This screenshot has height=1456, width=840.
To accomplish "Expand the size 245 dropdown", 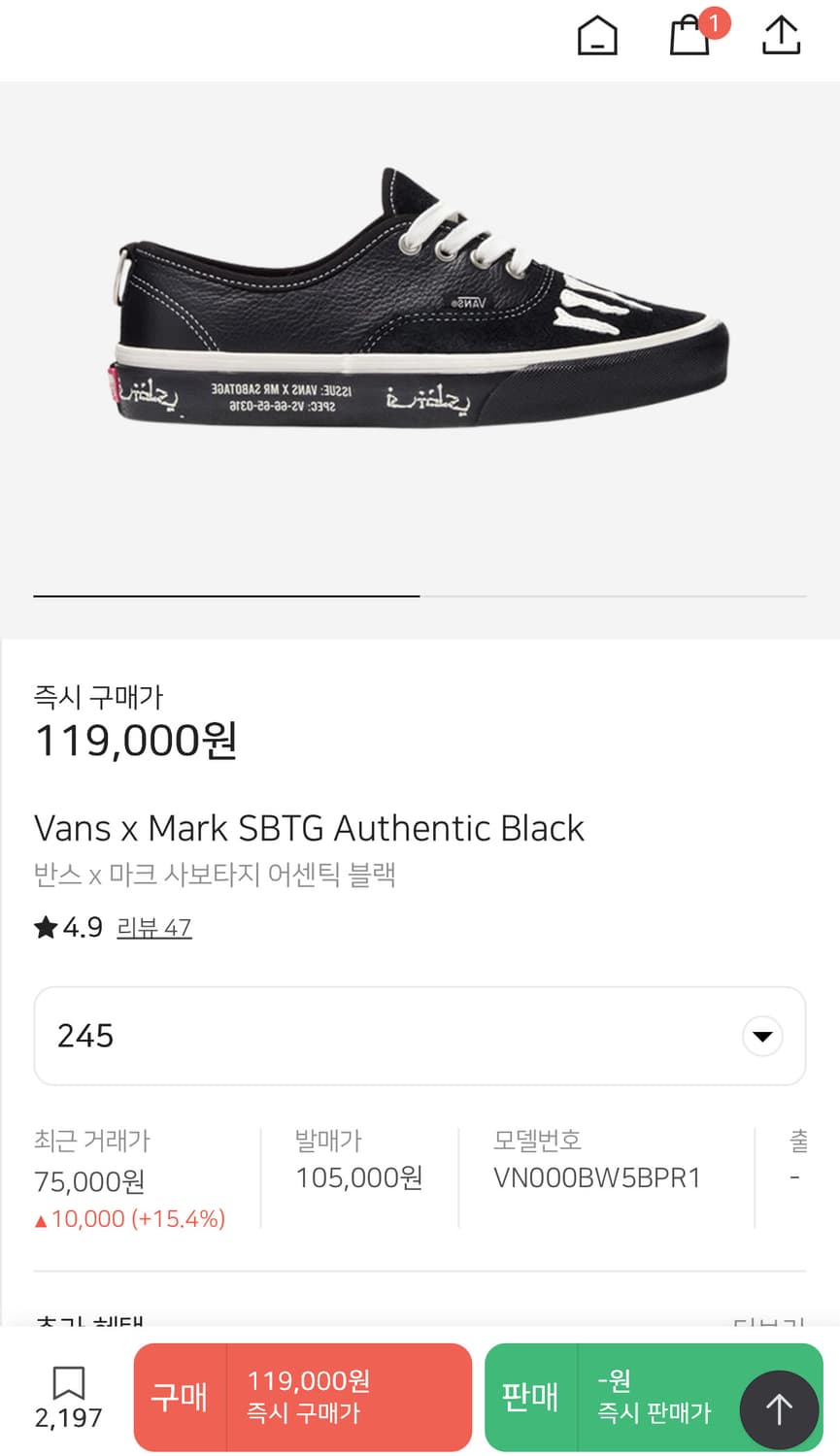I will [762, 1036].
